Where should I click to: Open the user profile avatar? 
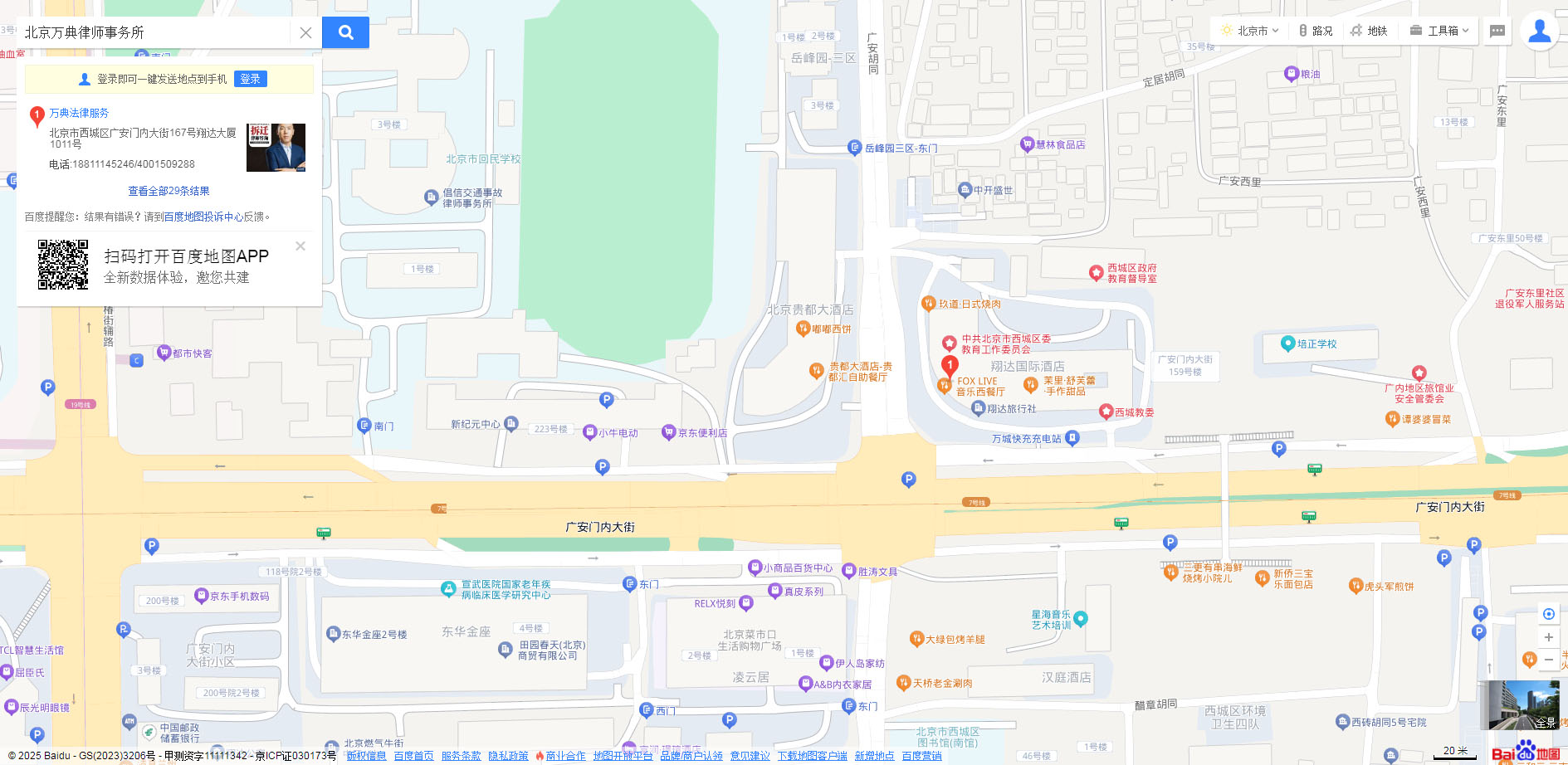click(x=1540, y=31)
